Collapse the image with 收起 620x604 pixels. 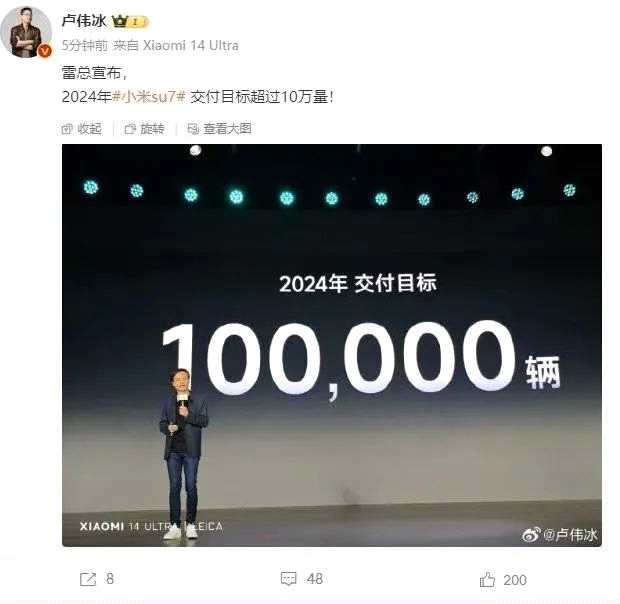[x=82, y=129]
